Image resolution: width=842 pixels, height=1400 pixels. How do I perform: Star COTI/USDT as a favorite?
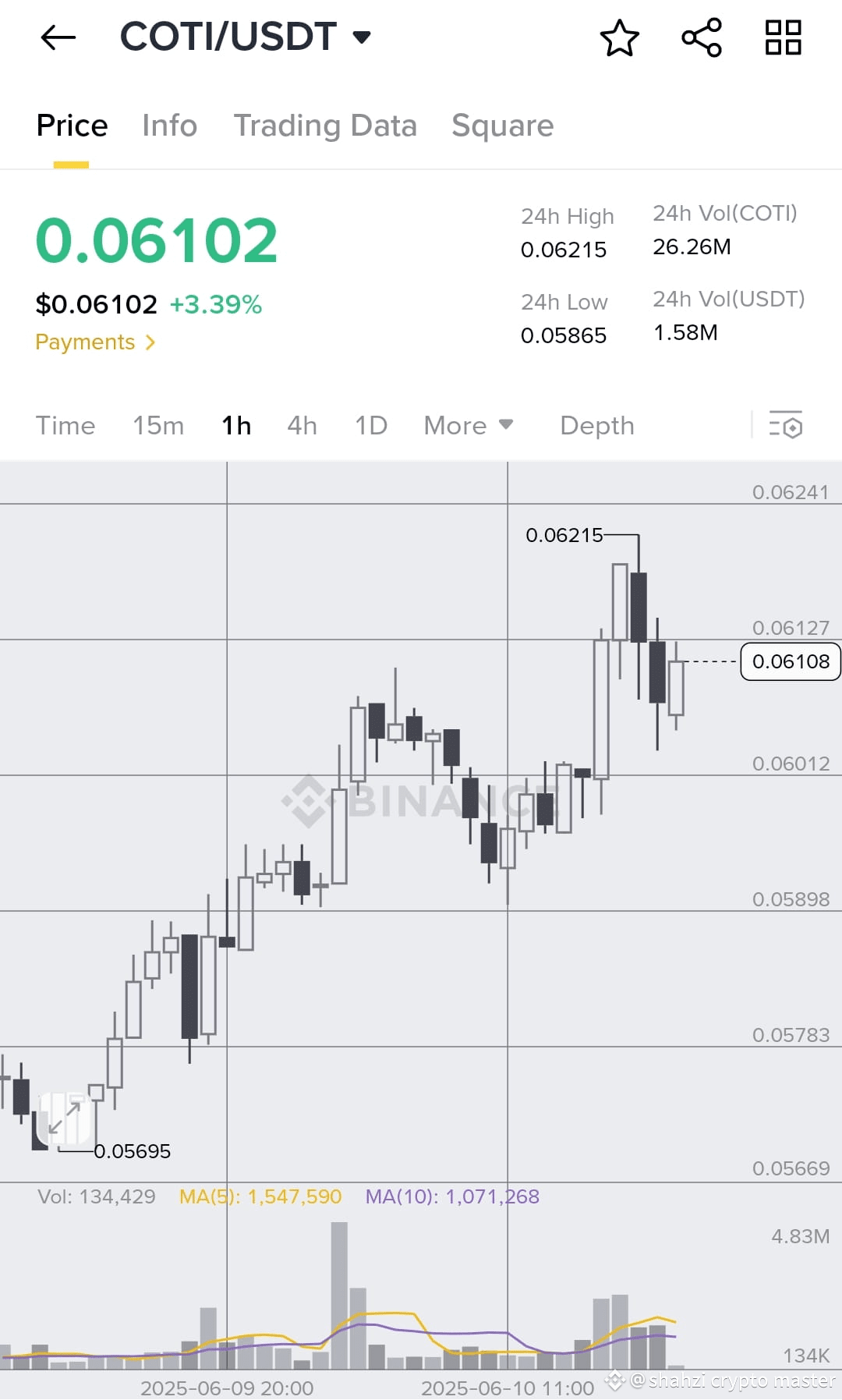[x=620, y=37]
